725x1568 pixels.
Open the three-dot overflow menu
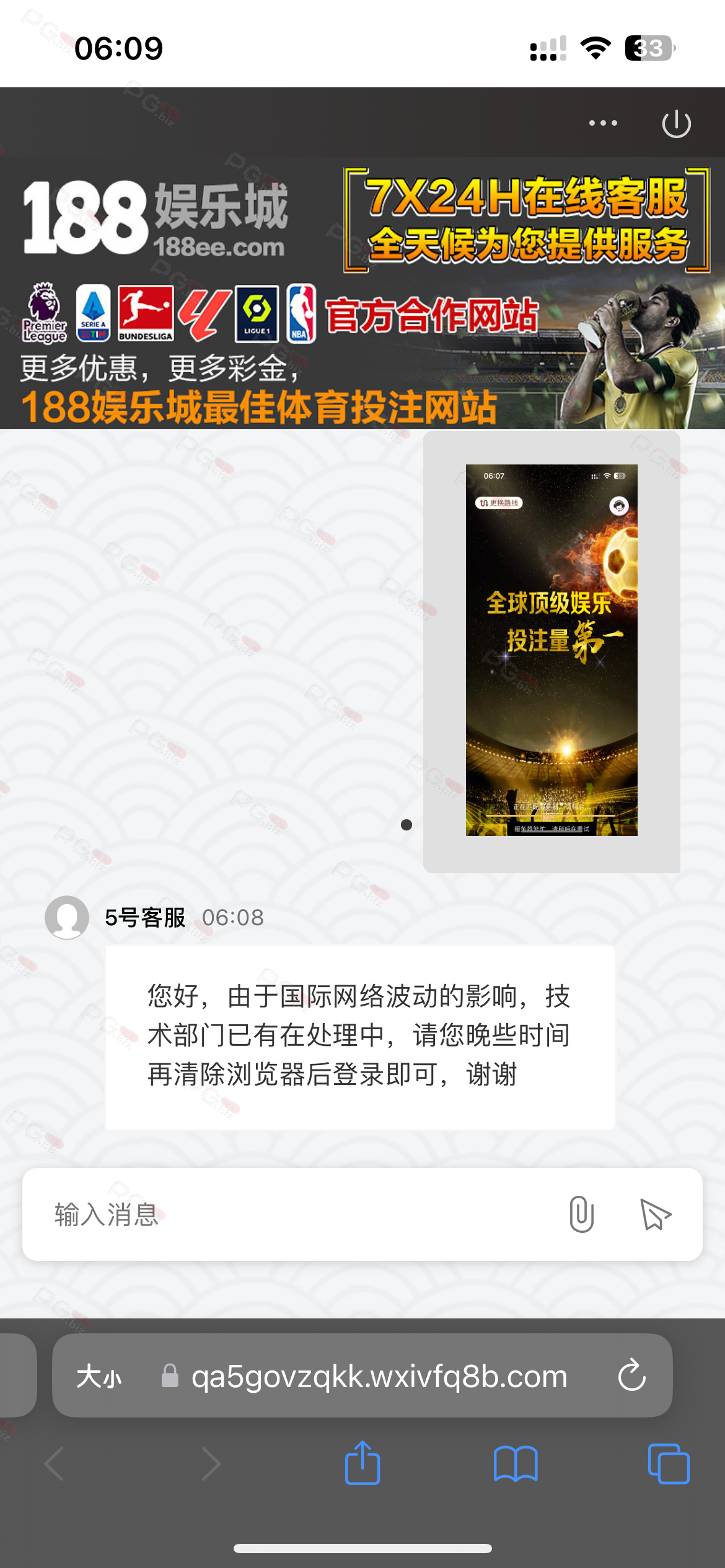click(x=603, y=123)
